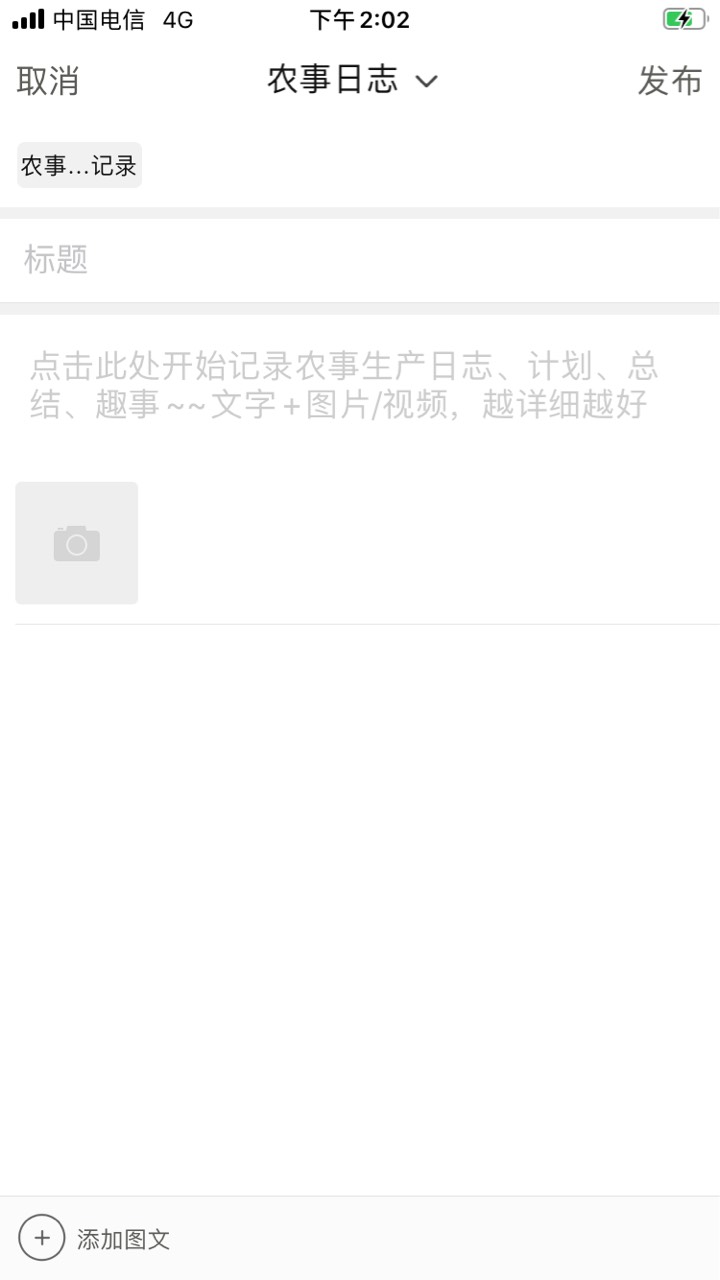Viewport: 720px width, 1280px height.
Task: Focus the 标题 title field
Action: coord(360,260)
